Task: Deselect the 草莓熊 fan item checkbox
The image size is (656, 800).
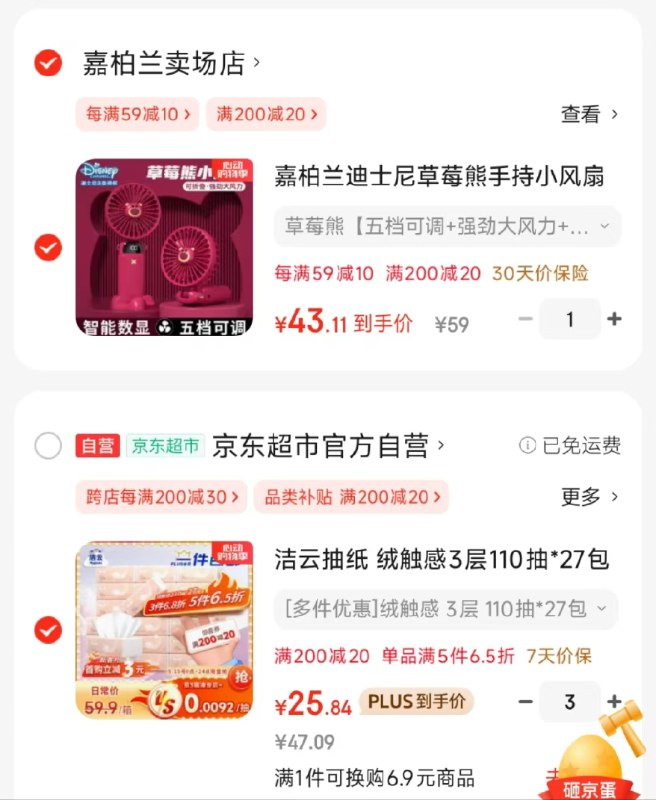Action: click(48, 247)
